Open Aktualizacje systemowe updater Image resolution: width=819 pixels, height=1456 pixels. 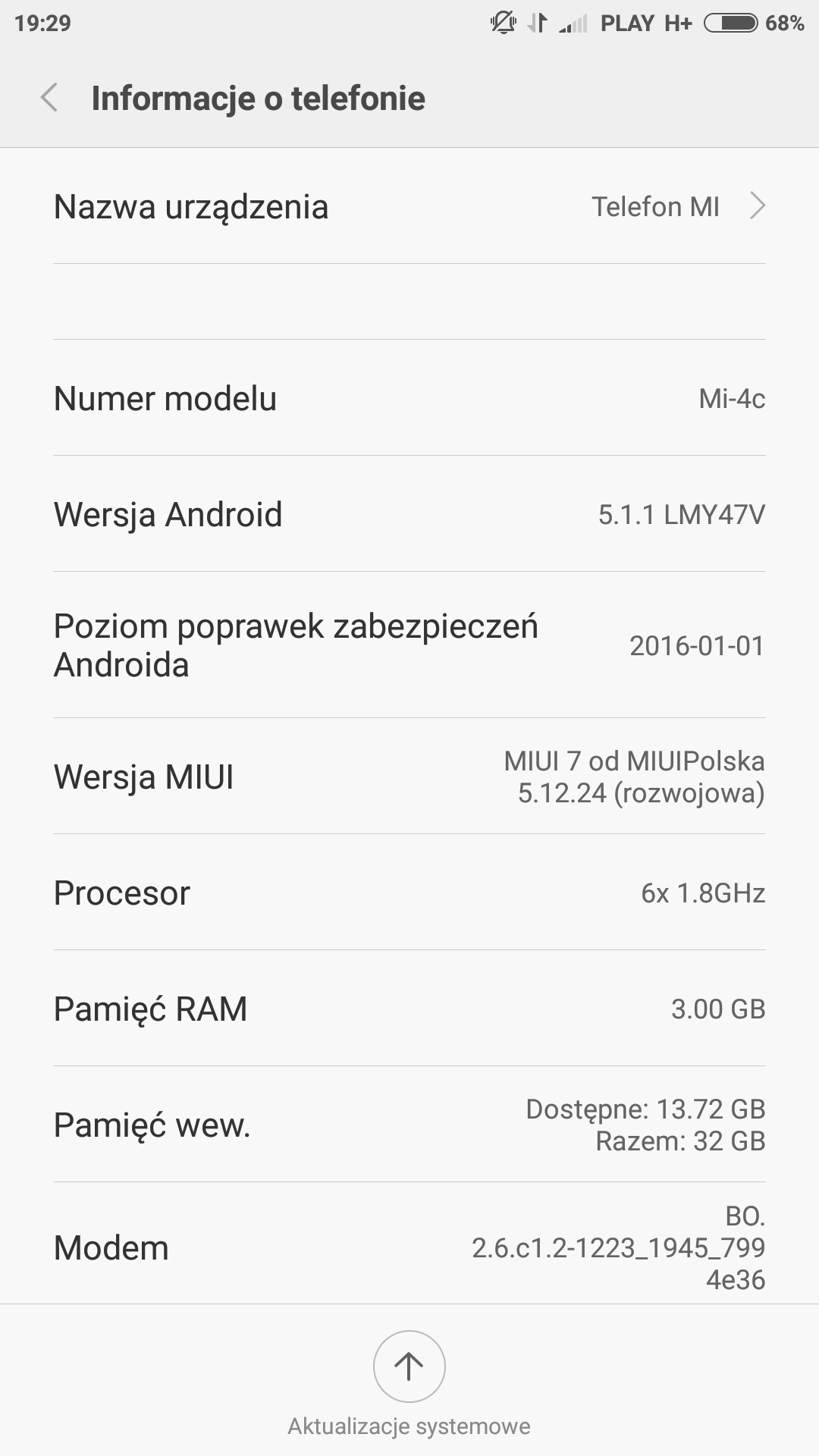click(x=409, y=1367)
